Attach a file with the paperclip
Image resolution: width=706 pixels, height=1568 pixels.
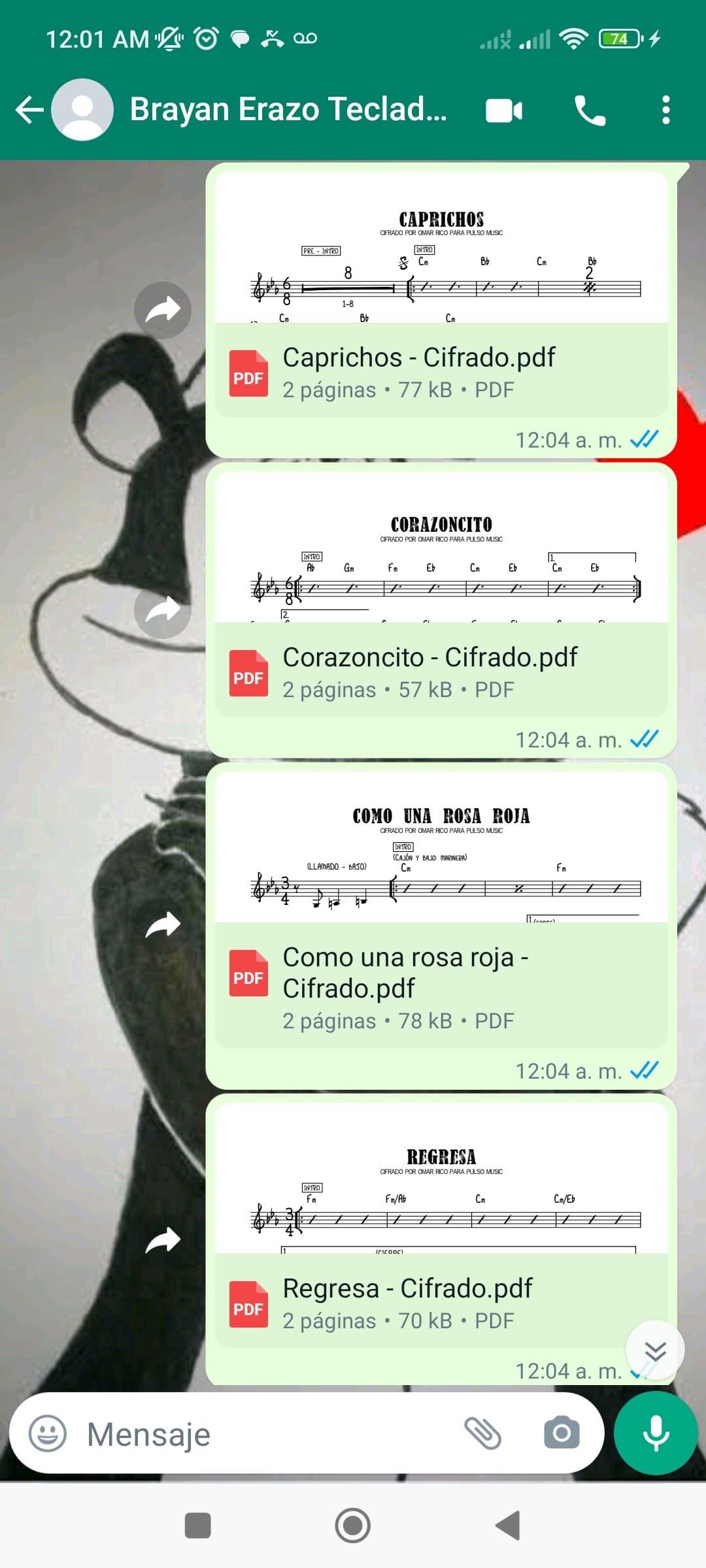click(482, 1433)
